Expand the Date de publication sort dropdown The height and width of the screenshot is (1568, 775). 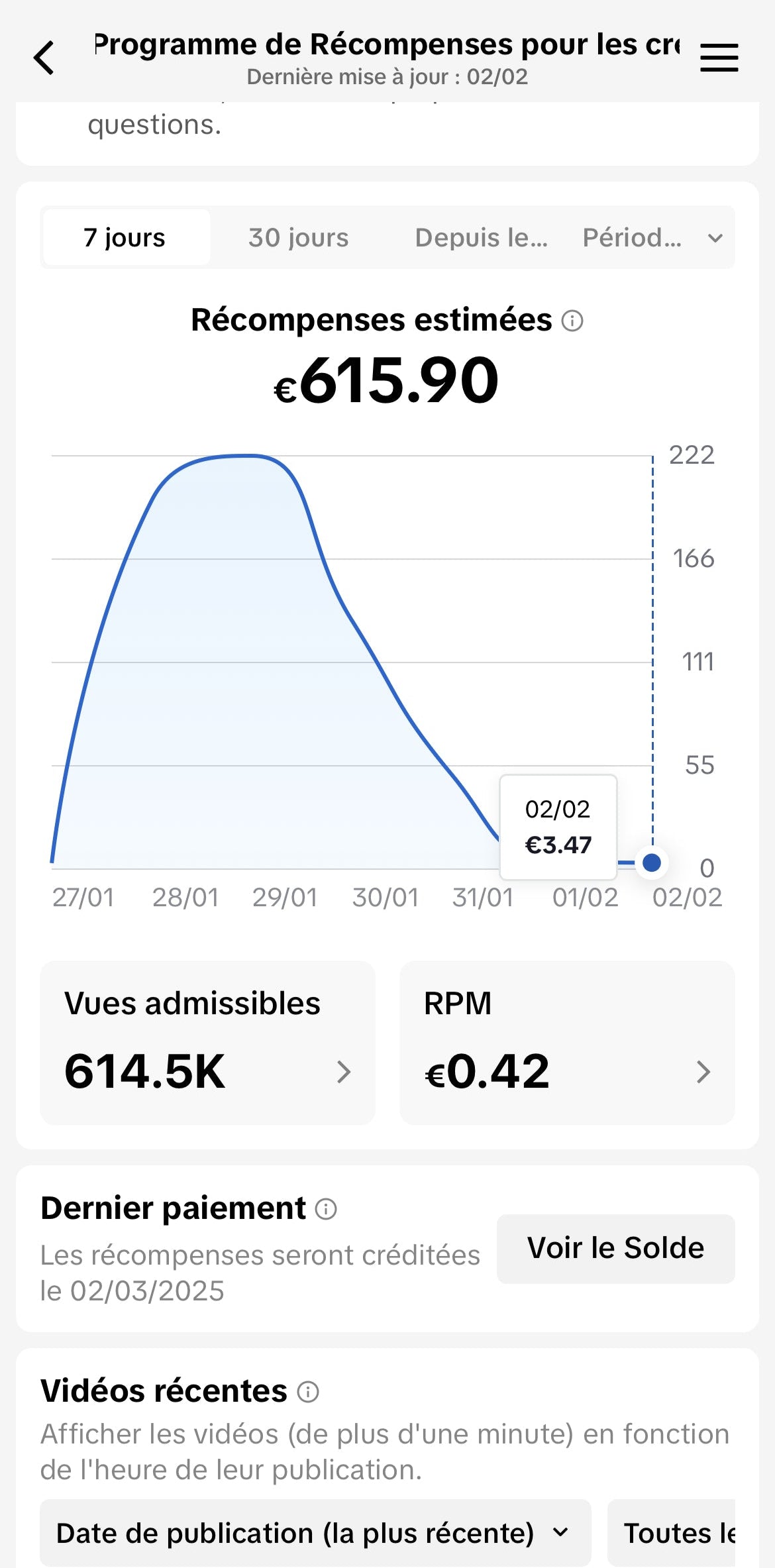tap(315, 1533)
